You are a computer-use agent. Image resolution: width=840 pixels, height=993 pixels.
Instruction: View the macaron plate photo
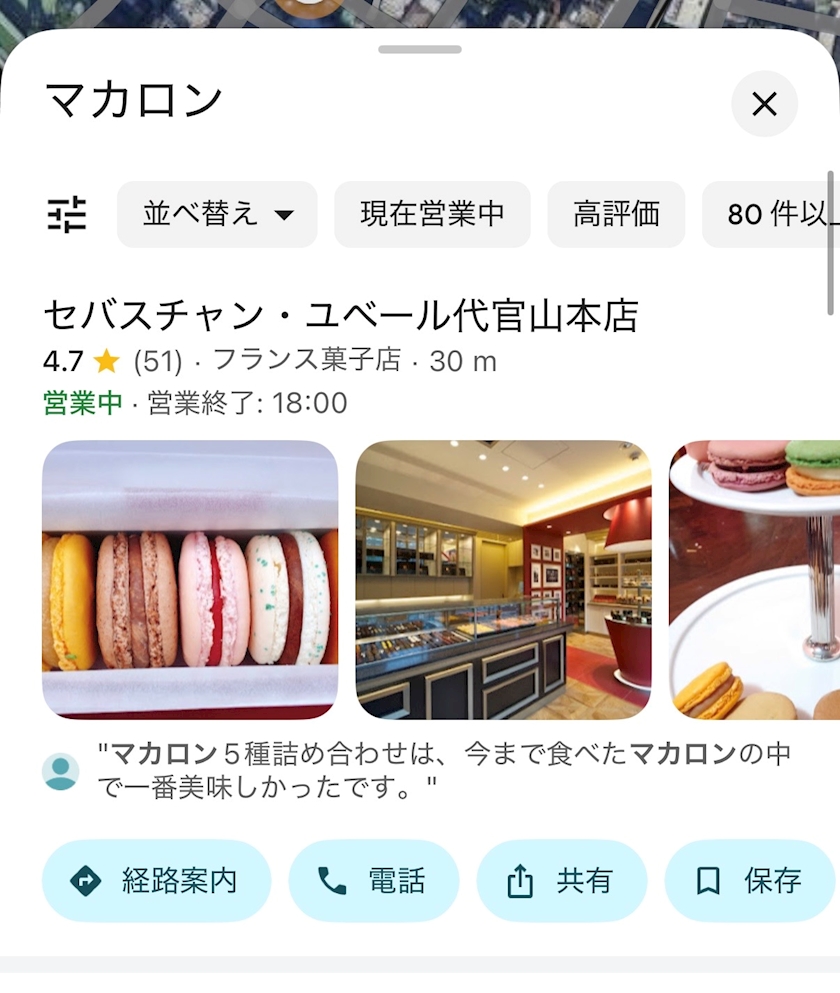click(x=755, y=580)
